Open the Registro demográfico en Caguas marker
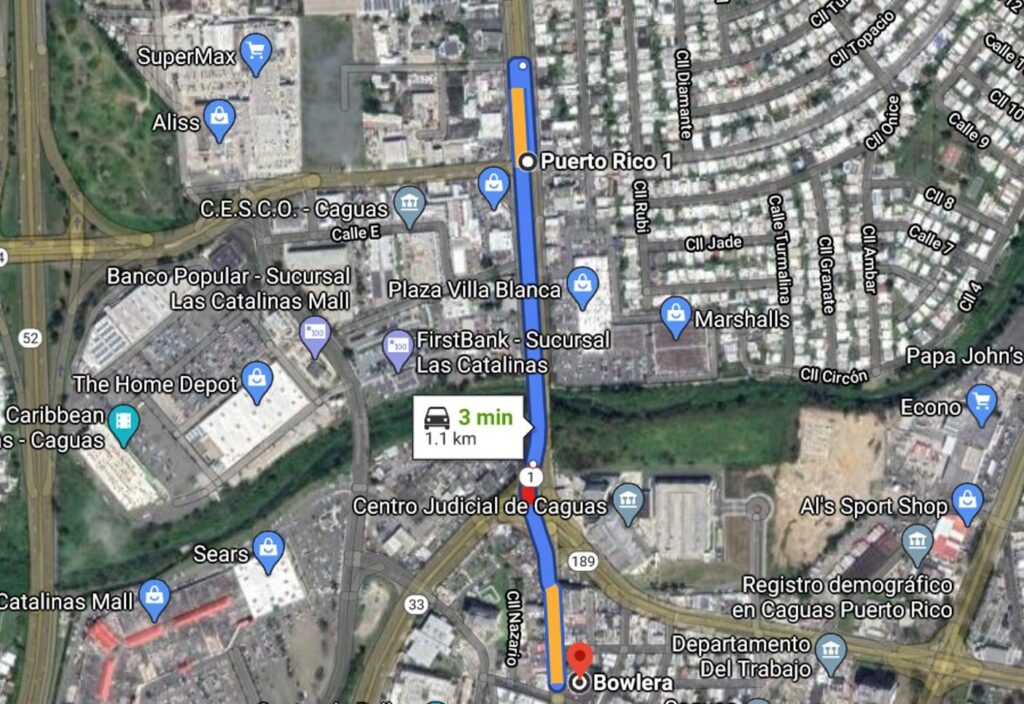1024x704 pixels. (917, 545)
